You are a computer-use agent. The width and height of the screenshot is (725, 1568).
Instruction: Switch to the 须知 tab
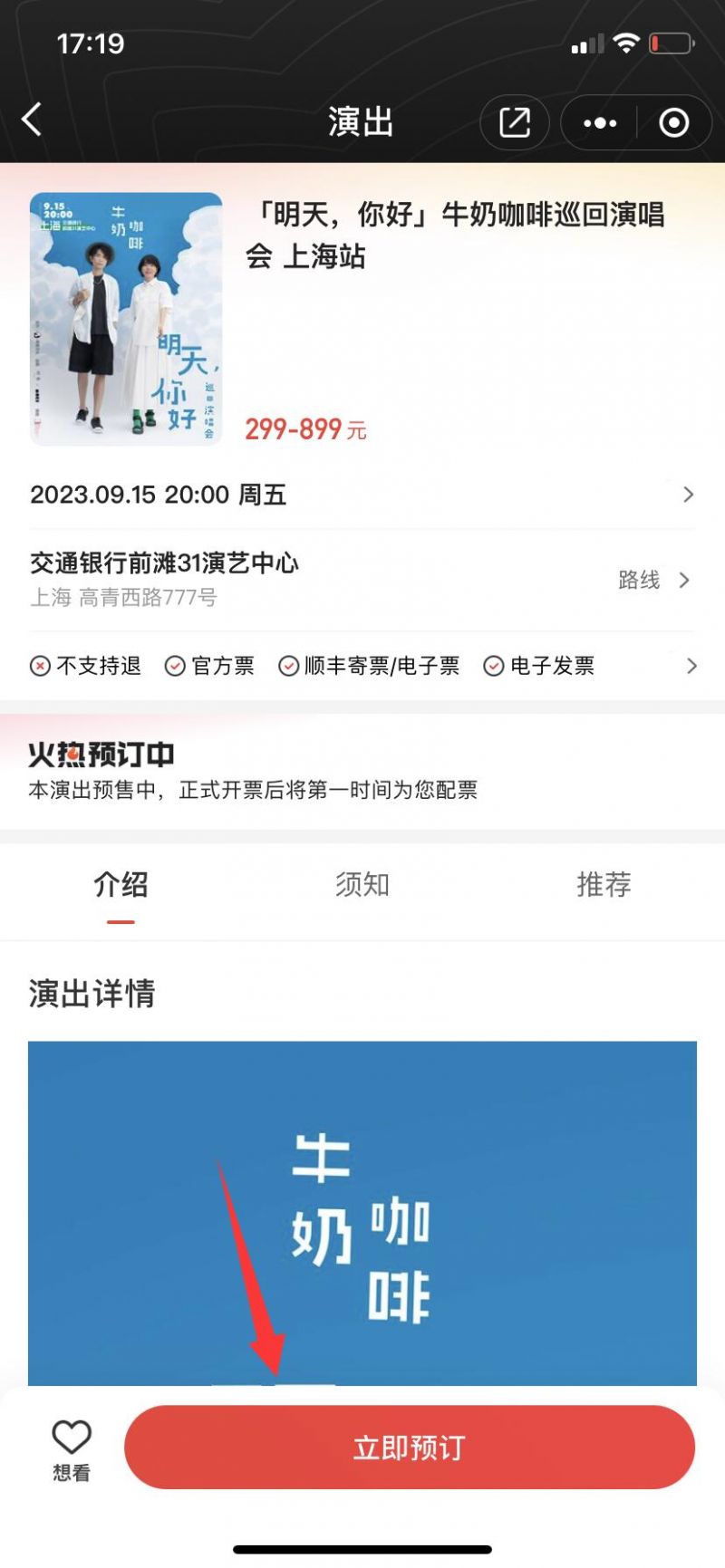tap(362, 884)
